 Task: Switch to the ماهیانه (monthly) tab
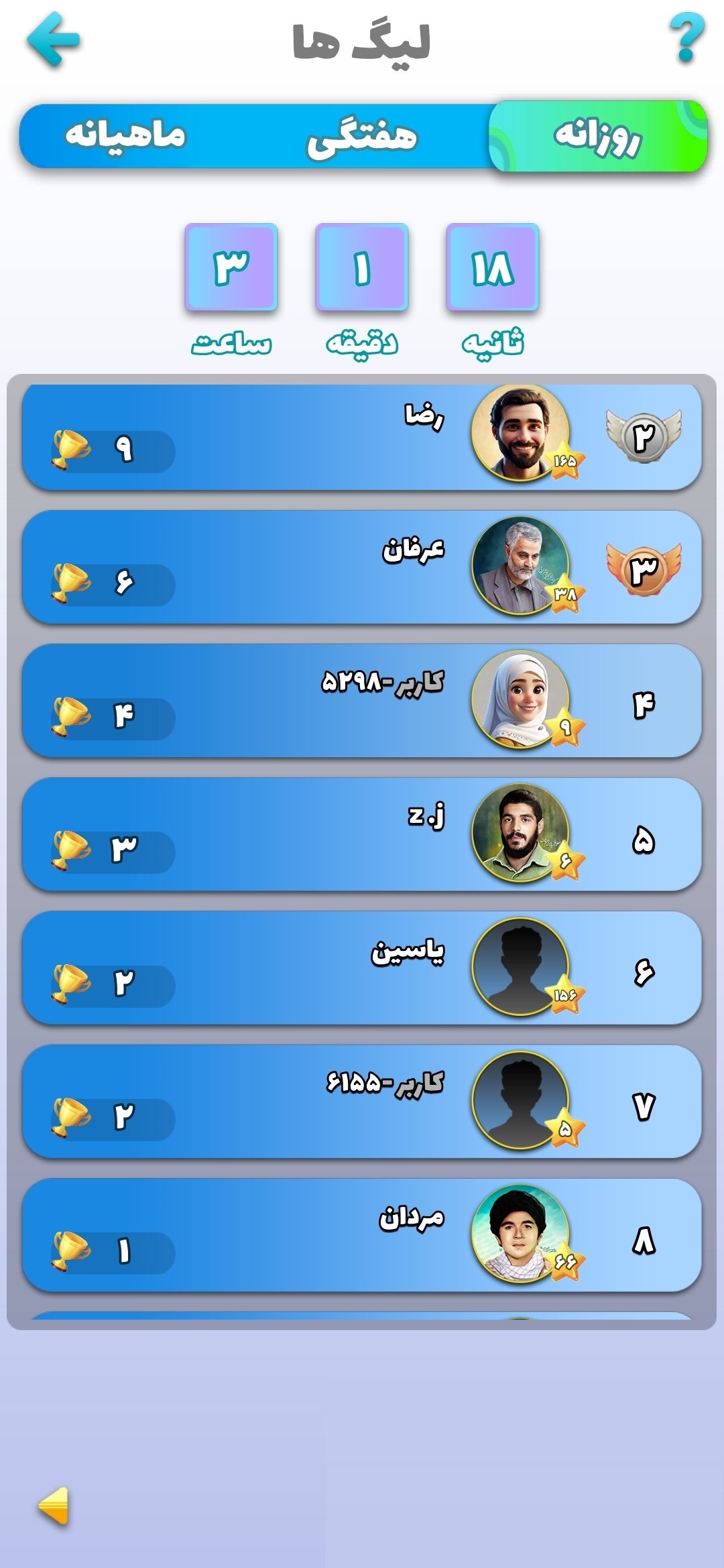[x=125, y=135]
